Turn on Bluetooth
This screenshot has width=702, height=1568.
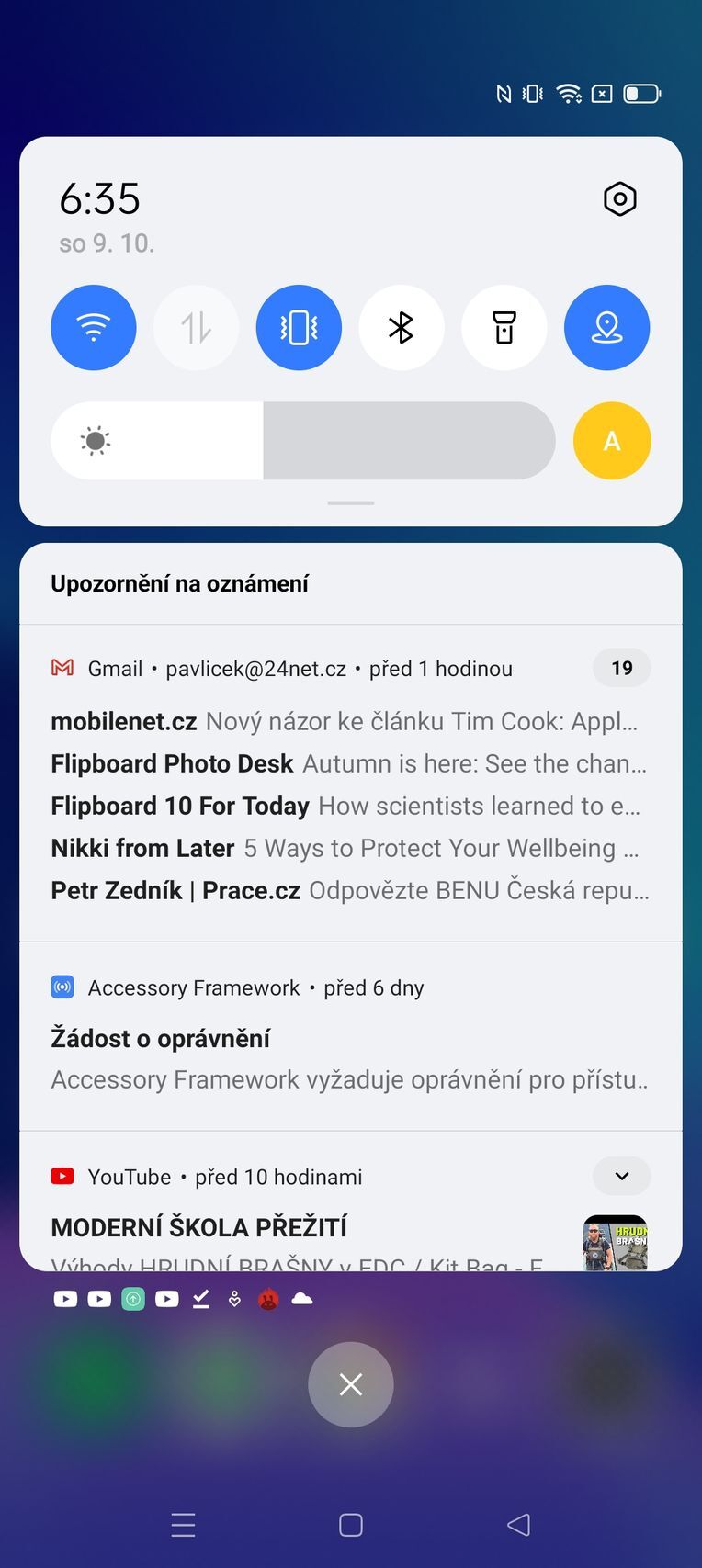tap(402, 328)
